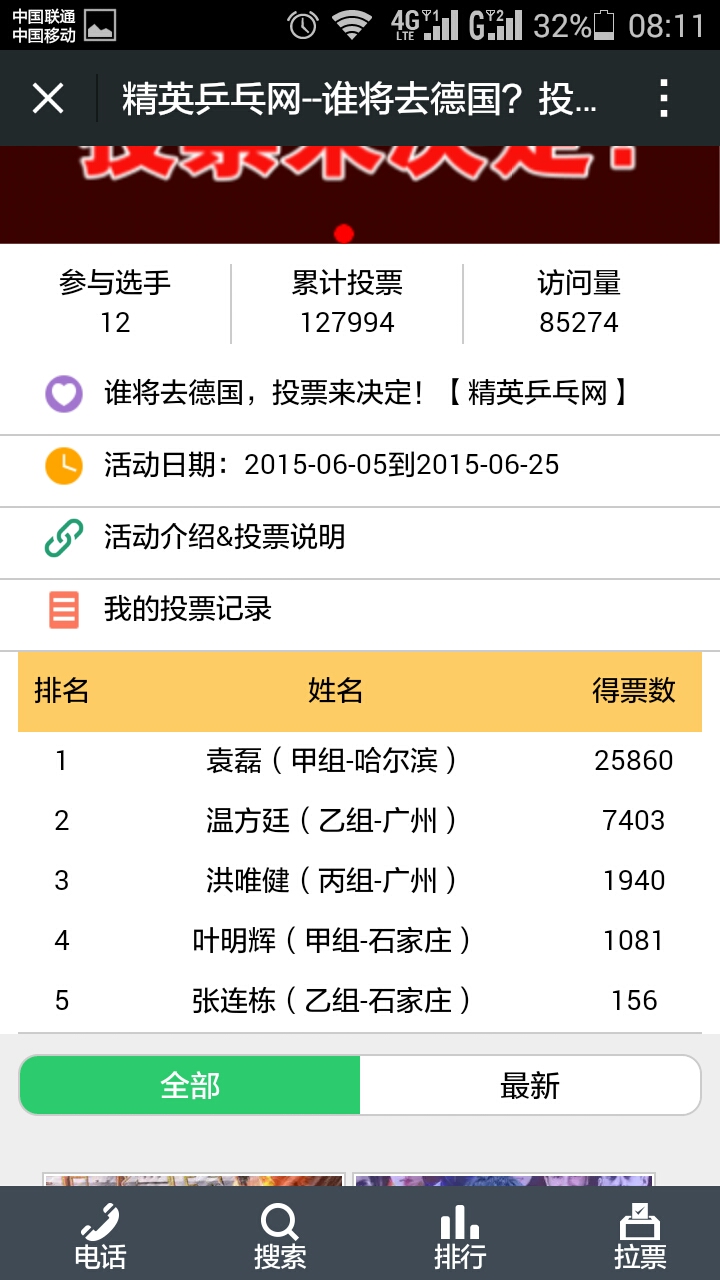Open 排行 ranking in the bottom bar
720x1280 pixels.
pos(459,1235)
